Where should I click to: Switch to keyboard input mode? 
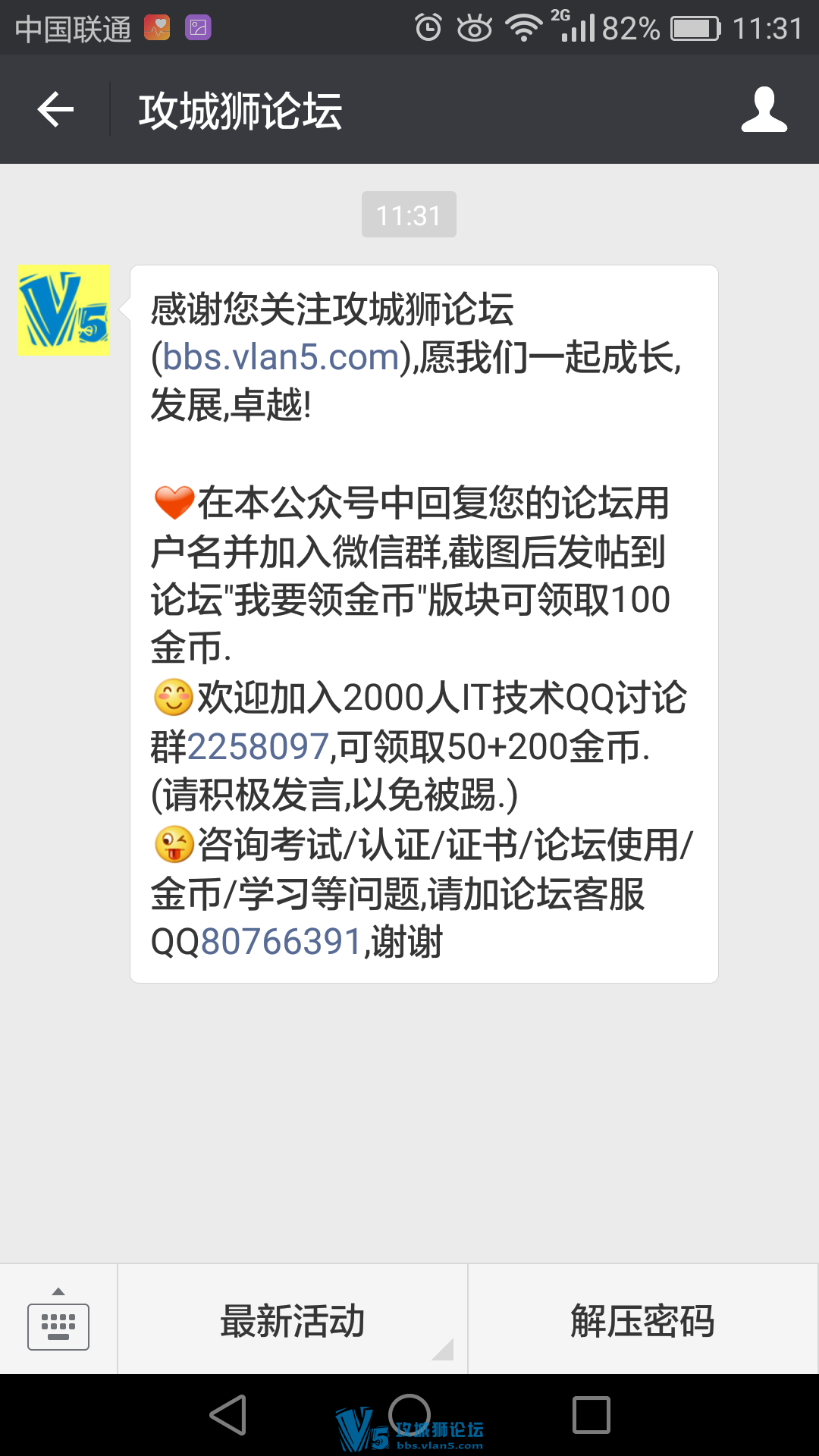pyautogui.click(x=58, y=1321)
